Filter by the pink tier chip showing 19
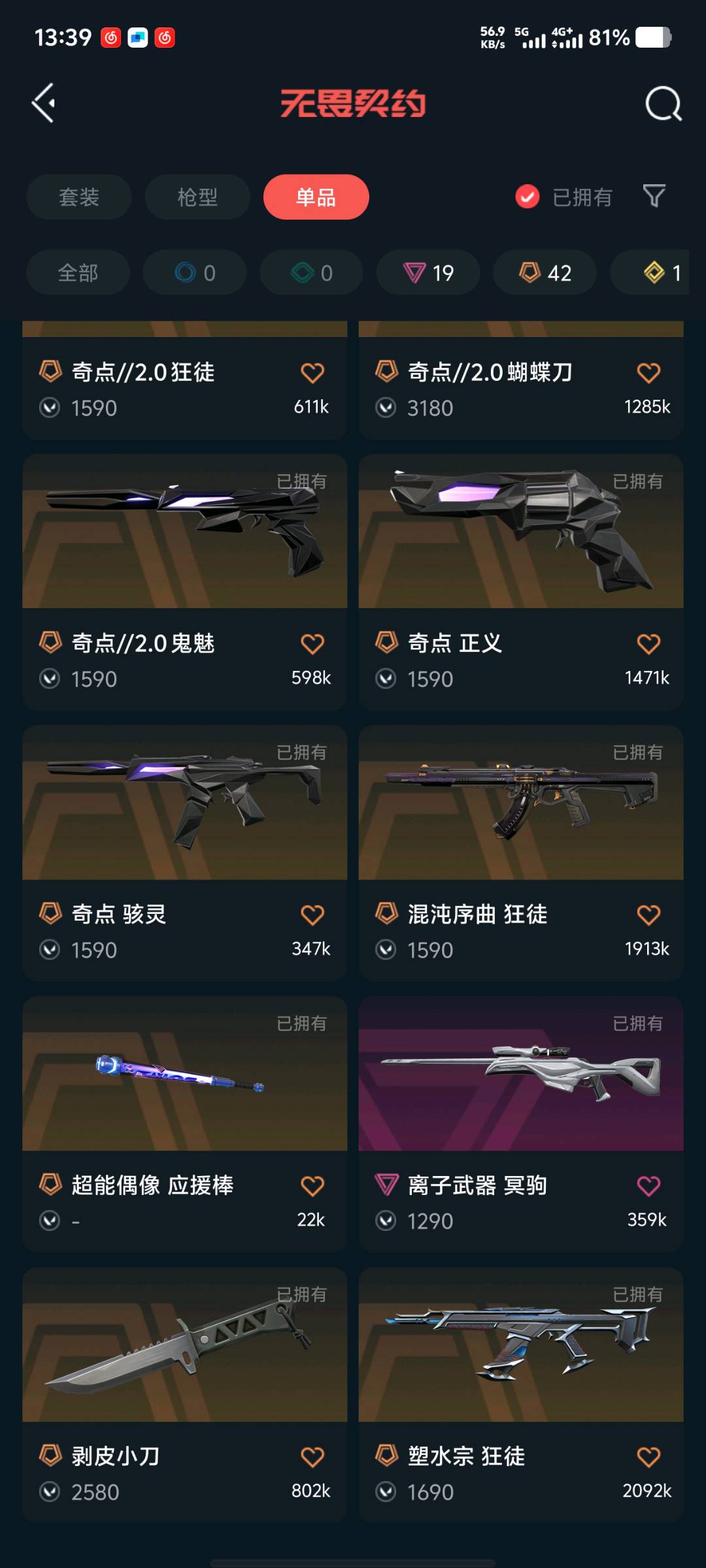The height and width of the screenshot is (1568, 706). (x=428, y=272)
